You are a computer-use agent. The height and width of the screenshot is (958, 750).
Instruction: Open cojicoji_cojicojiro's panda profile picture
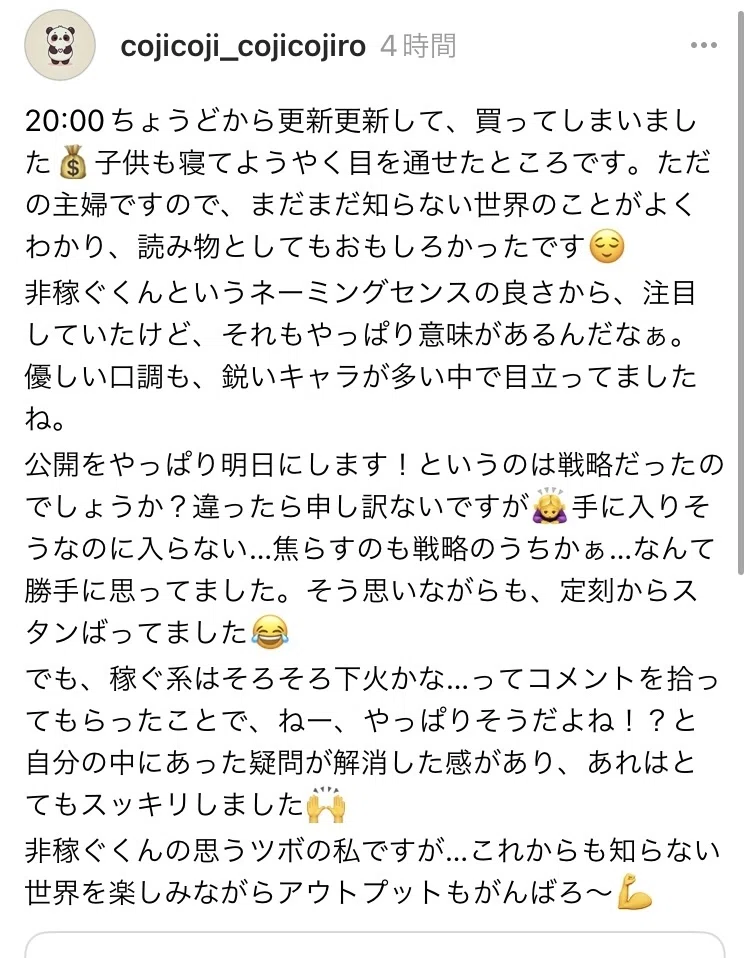tap(60, 45)
